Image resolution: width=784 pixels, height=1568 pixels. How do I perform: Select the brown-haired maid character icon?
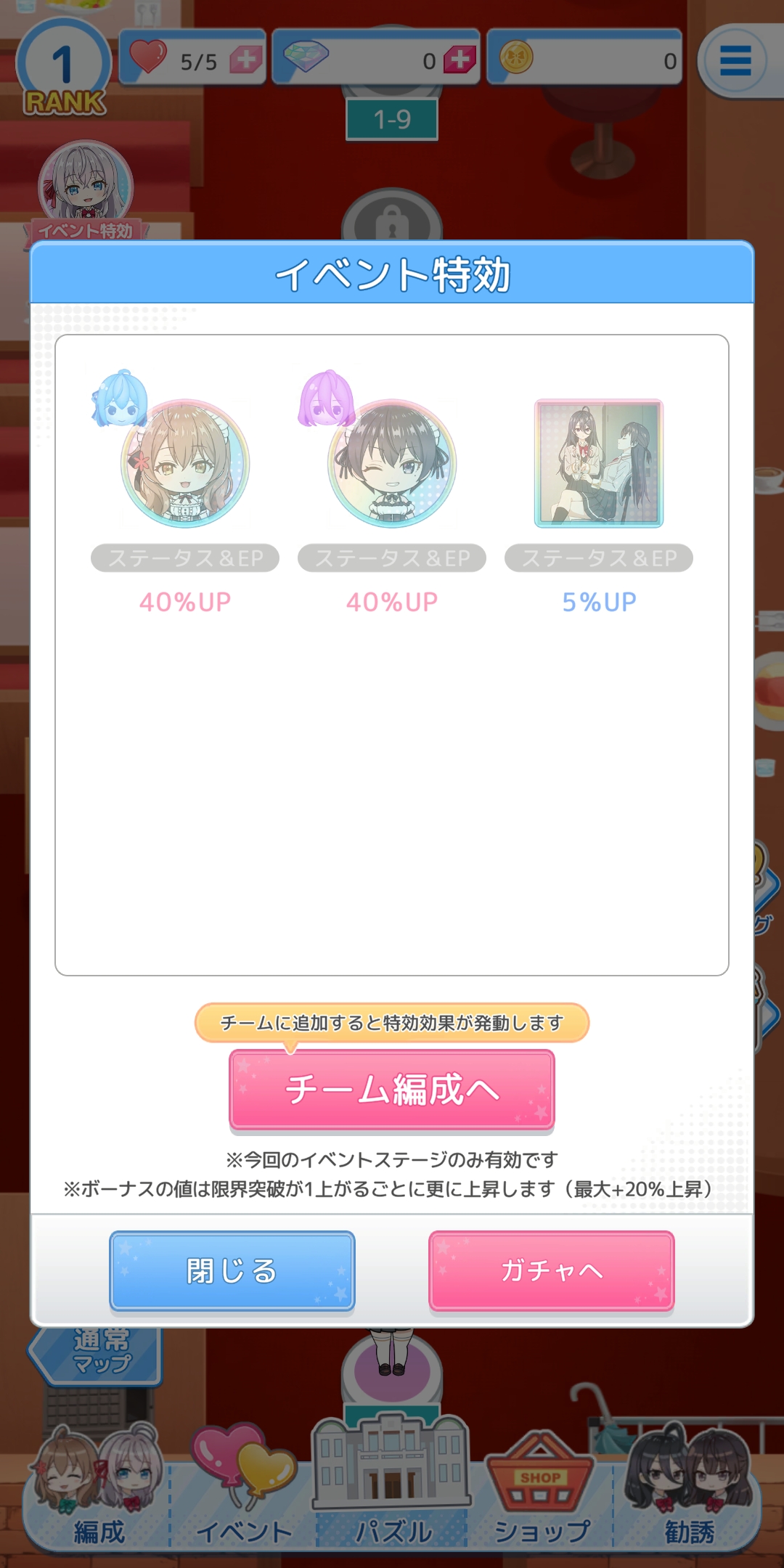(185, 463)
